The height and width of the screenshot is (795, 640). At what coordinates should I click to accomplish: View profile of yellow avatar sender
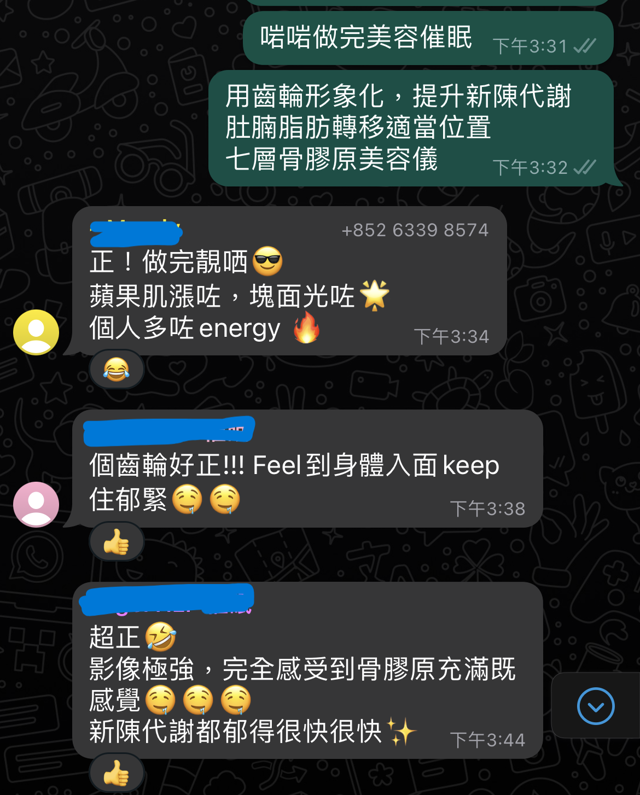tap(36, 332)
